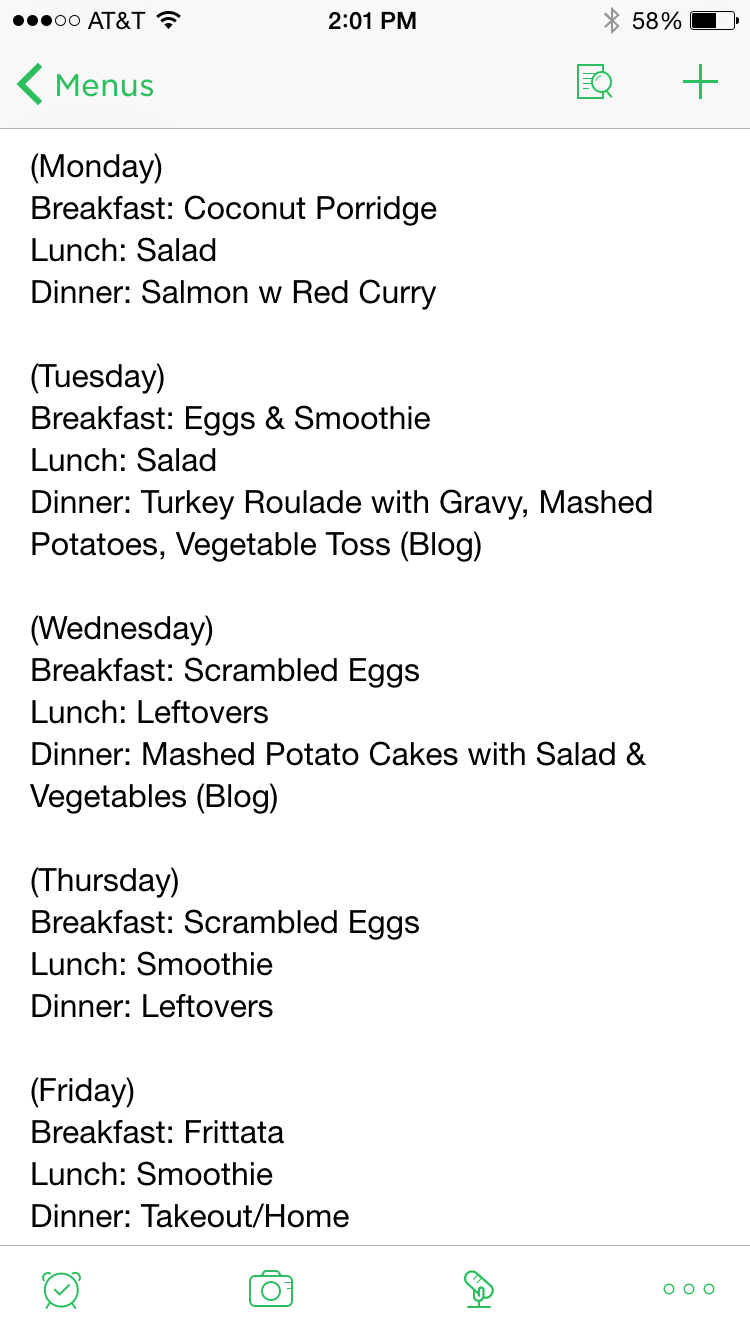Search within this note

tap(594, 83)
